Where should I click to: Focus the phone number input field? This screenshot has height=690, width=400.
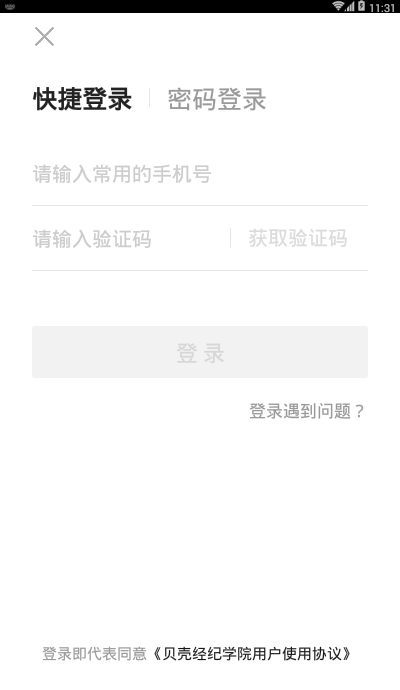click(x=200, y=174)
